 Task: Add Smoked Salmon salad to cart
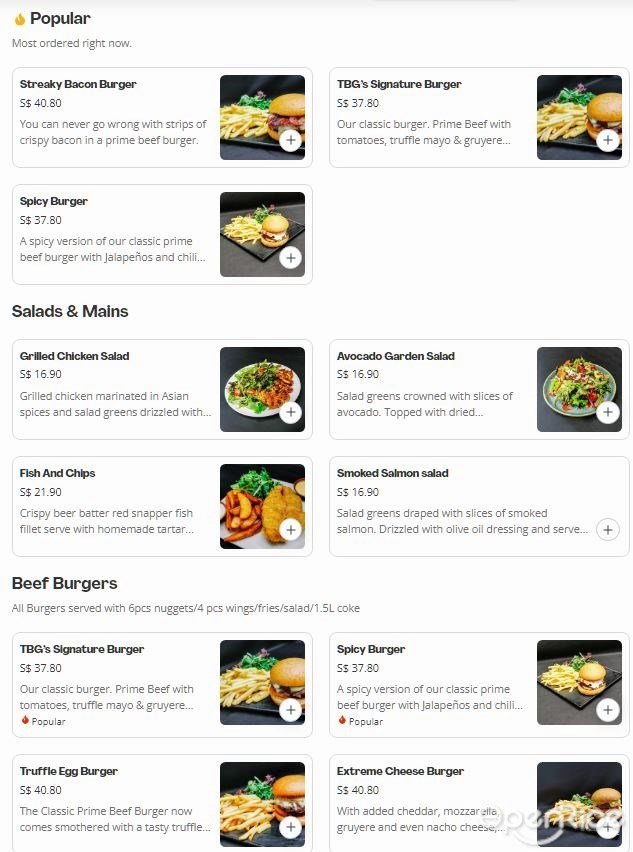607,529
